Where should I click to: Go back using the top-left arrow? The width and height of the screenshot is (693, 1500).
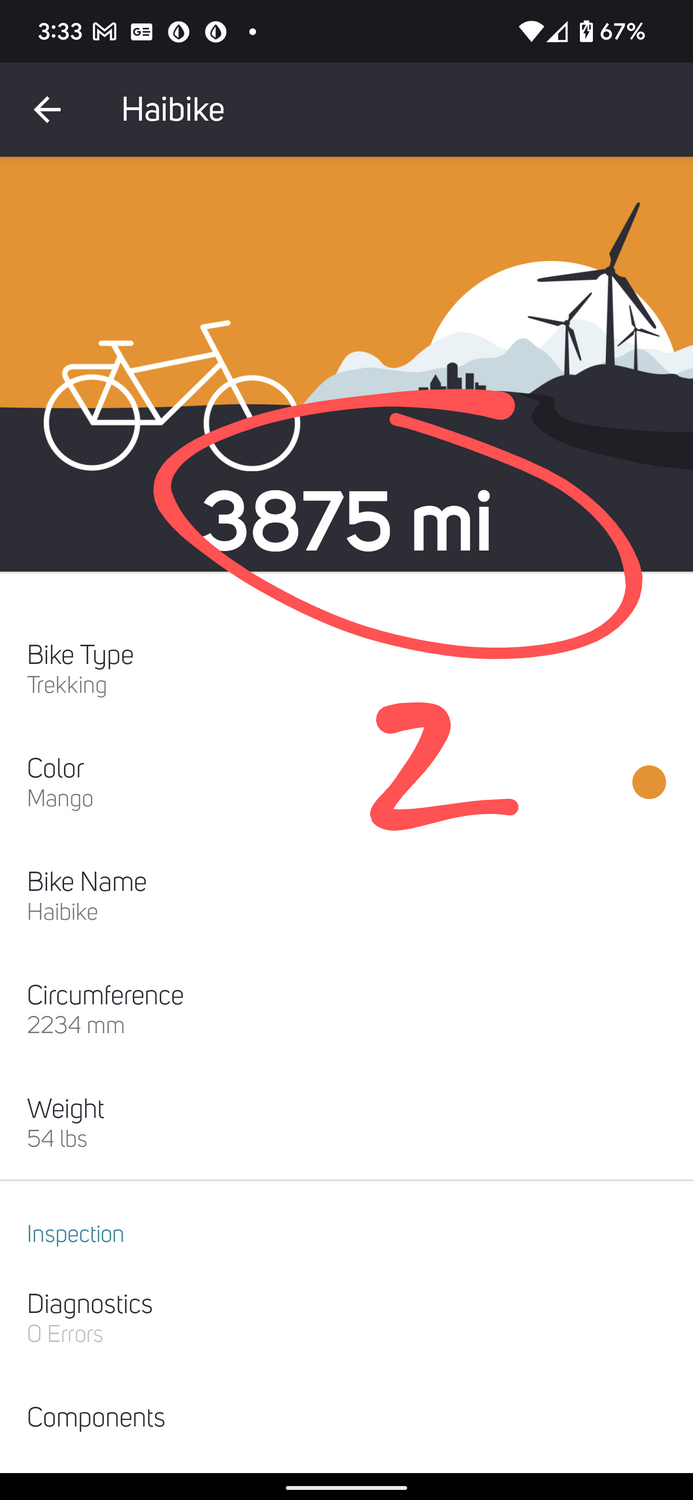tap(47, 109)
